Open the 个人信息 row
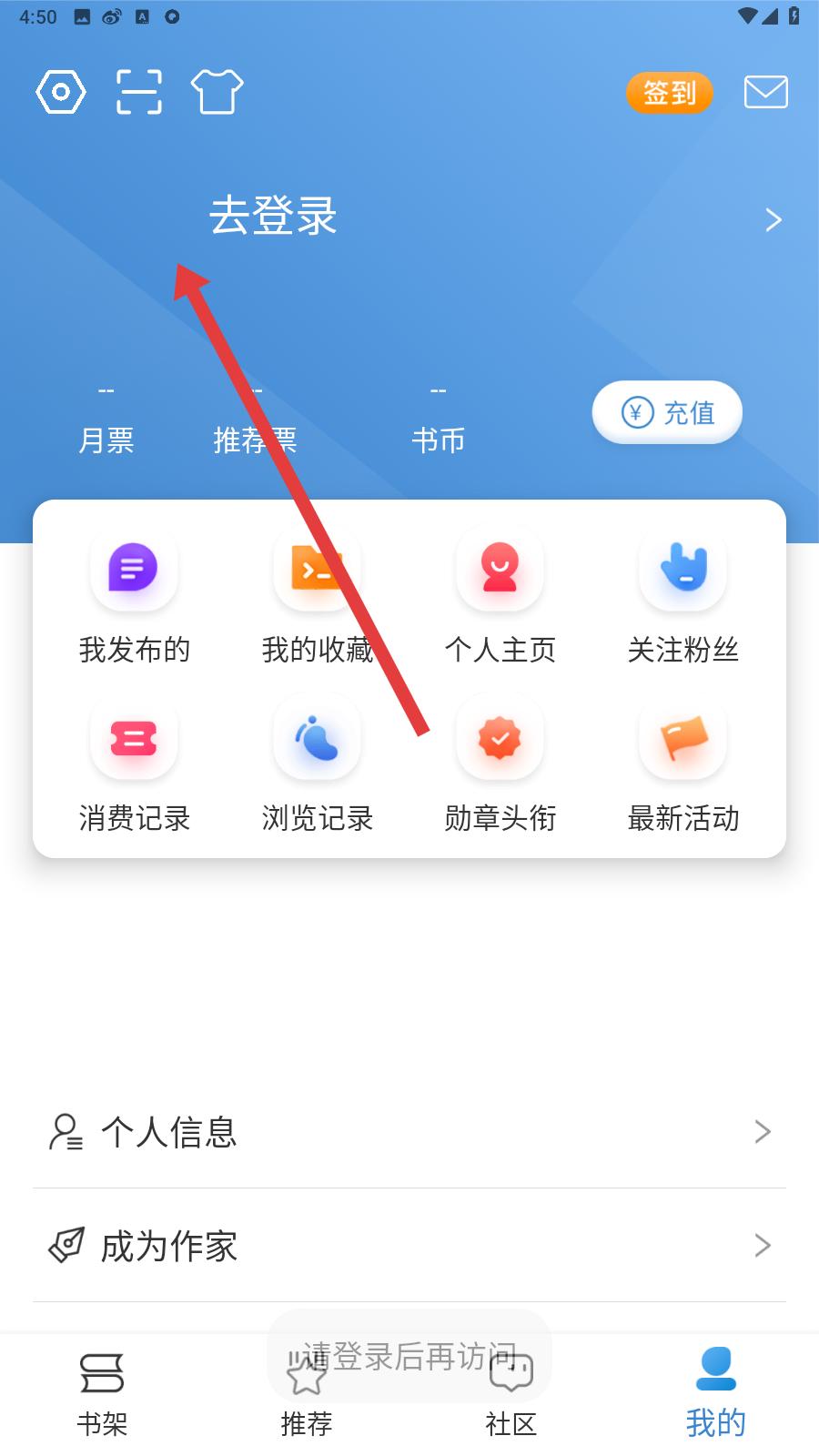Viewport: 819px width, 1456px height. (x=409, y=1132)
